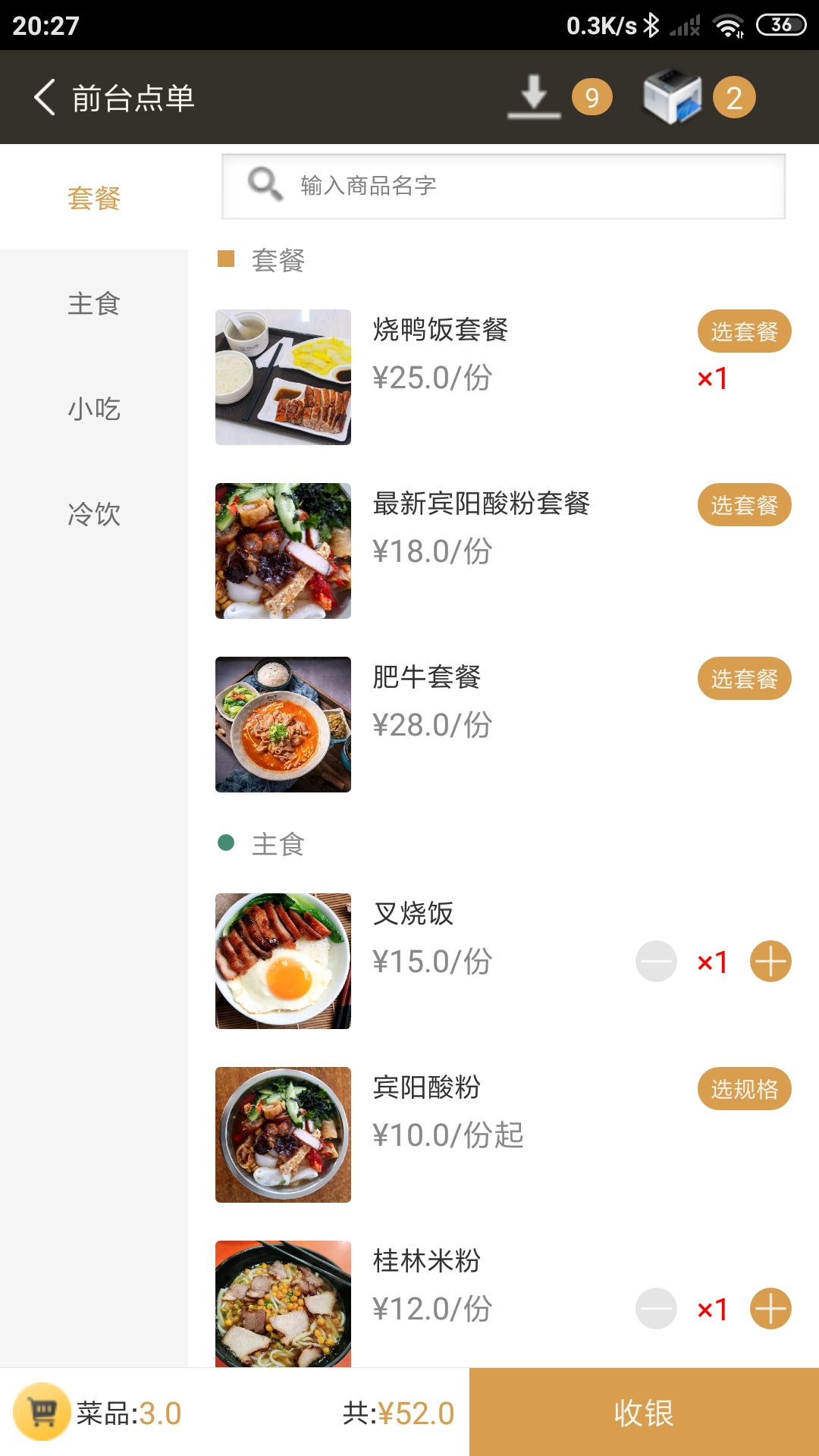819x1456 pixels.
Task: Increase 桂林米粉 quantity with plus icon
Action: pos(770,1307)
